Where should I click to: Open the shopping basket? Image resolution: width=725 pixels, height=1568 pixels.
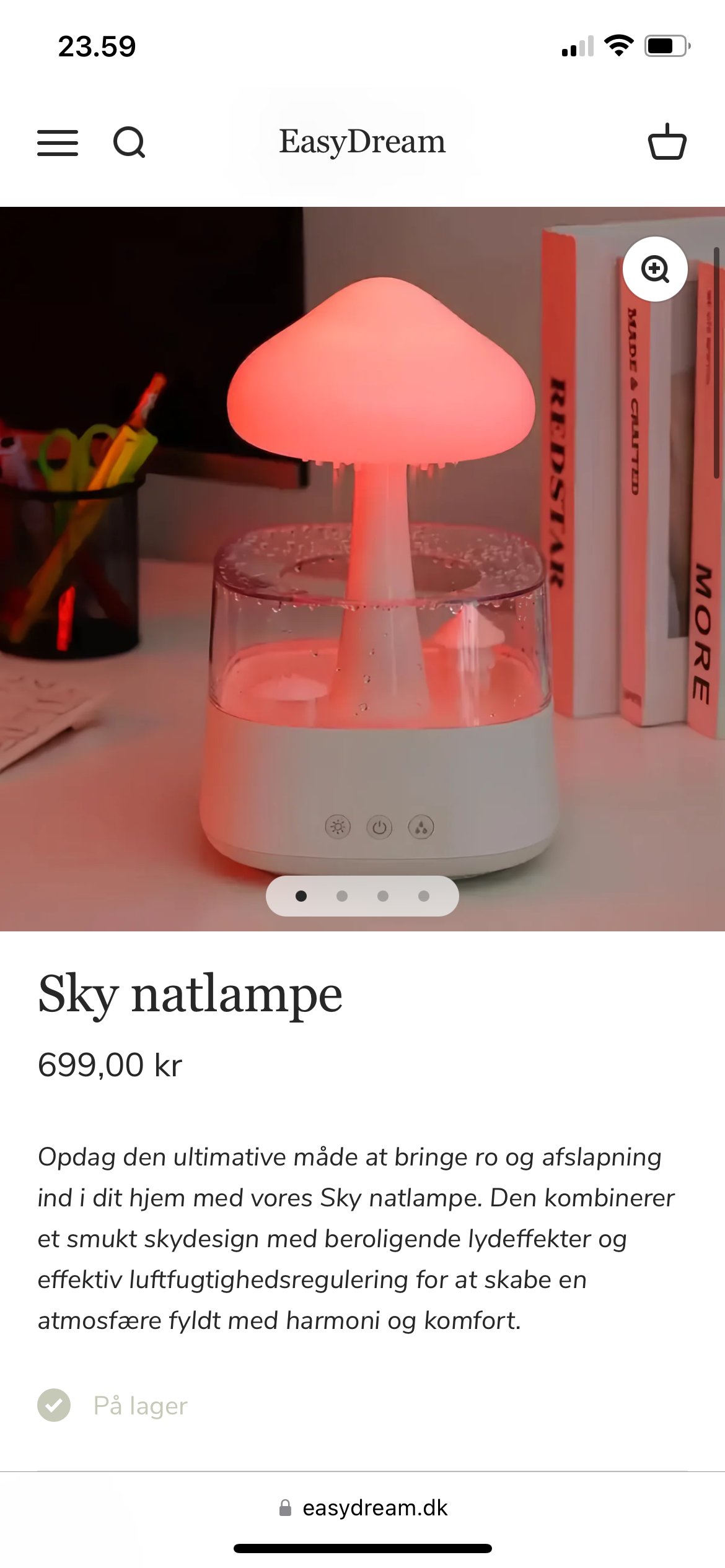tap(667, 142)
